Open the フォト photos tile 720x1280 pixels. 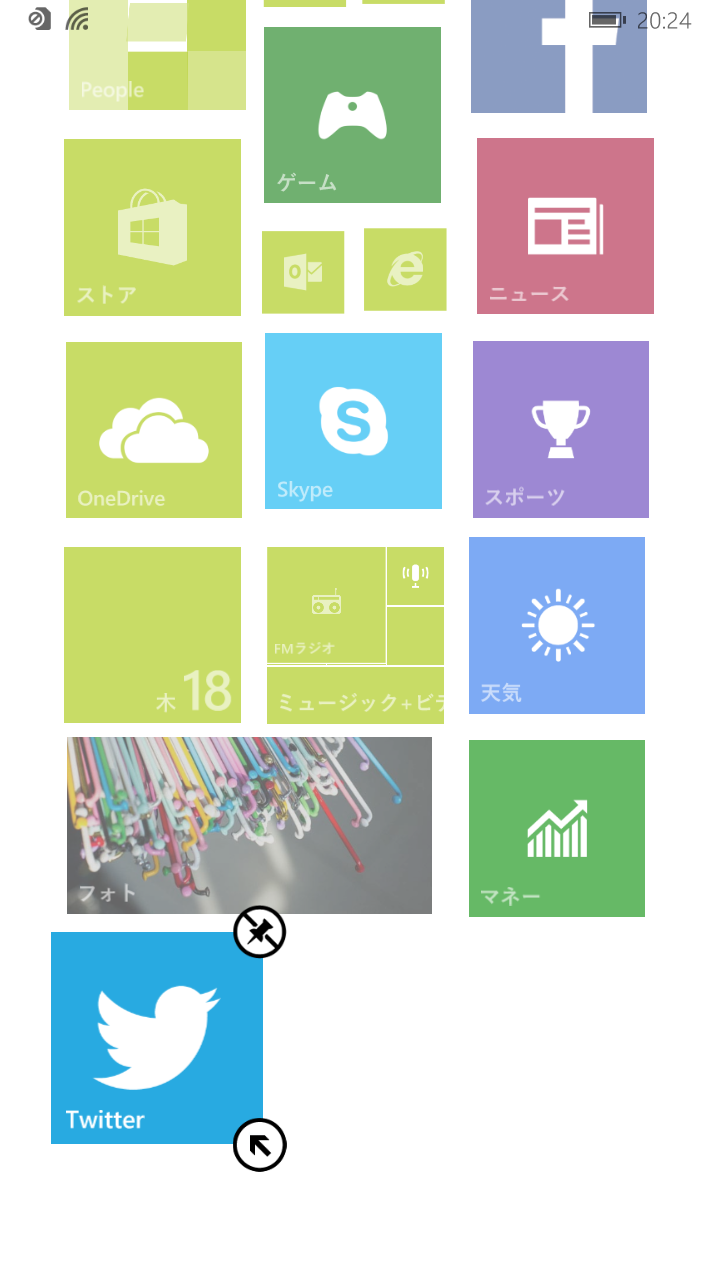(249, 825)
